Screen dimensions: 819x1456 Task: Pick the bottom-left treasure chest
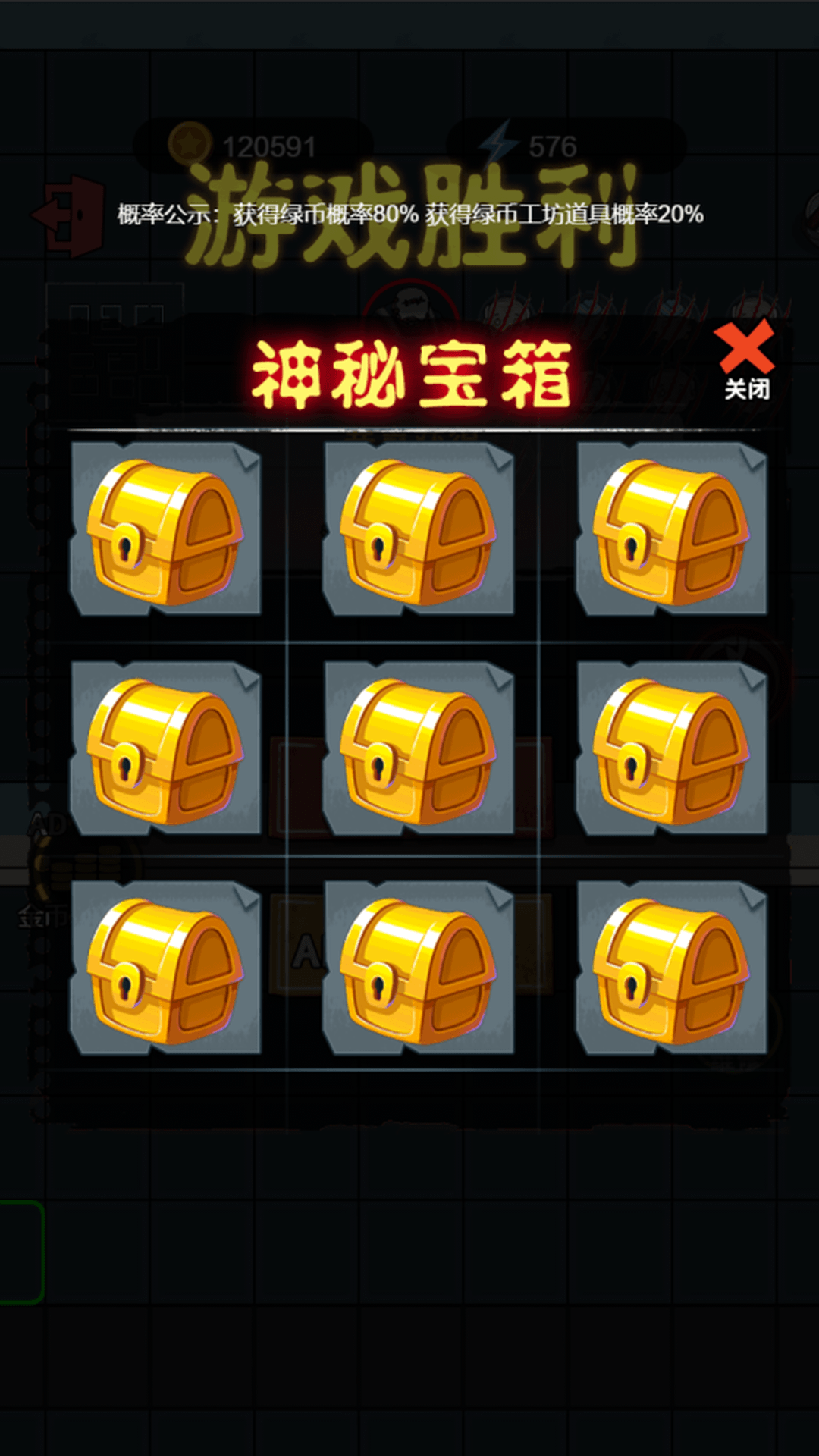(165, 969)
